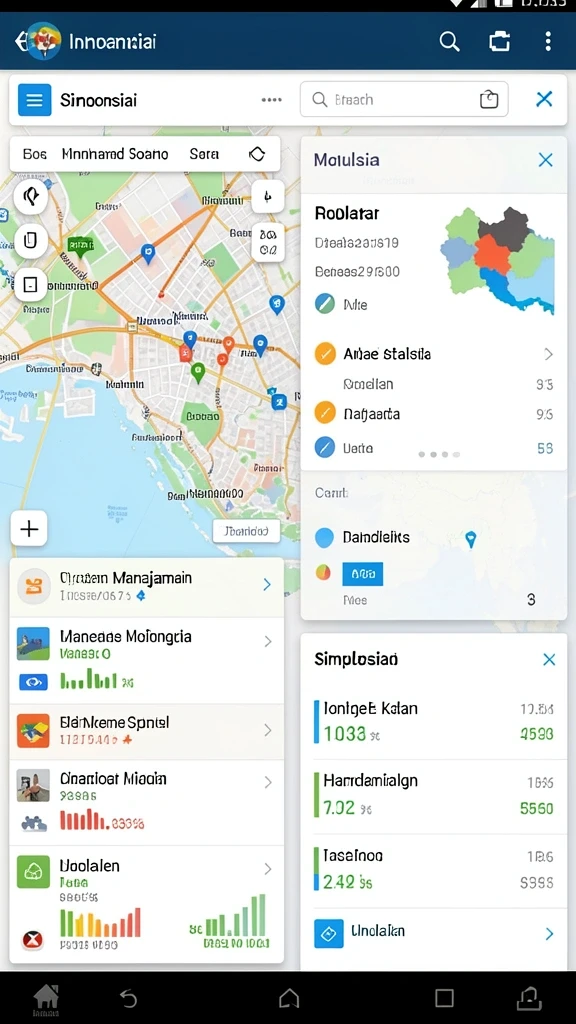The width and height of the screenshot is (576, 1024).
Task: Open the Onanioat Miacin row
Action: coord(147,803)
